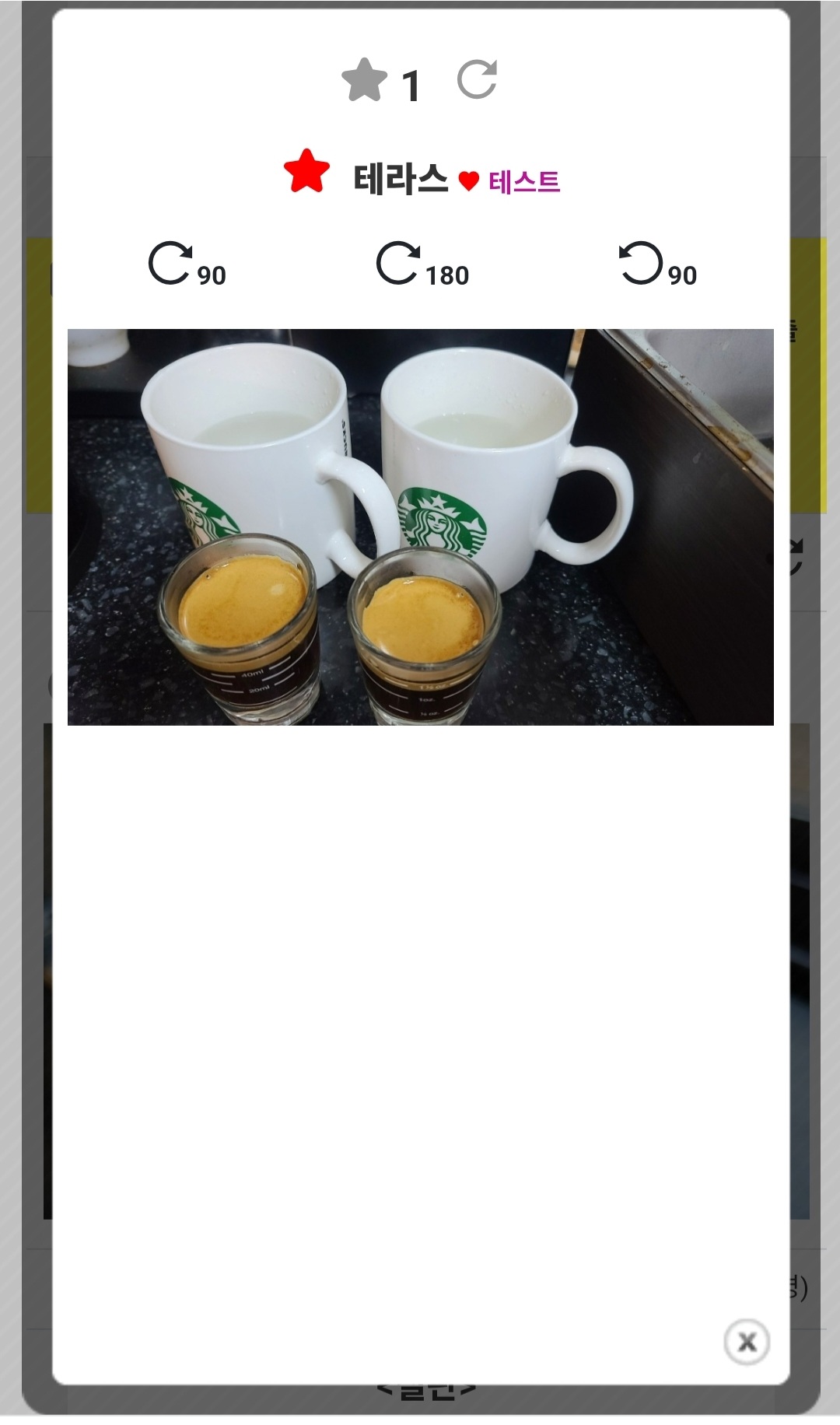This screenshot has width=840, height=1425.
Task: Tap the gray star rating icon
Action: pyautogui.click(x=364, y=80)
